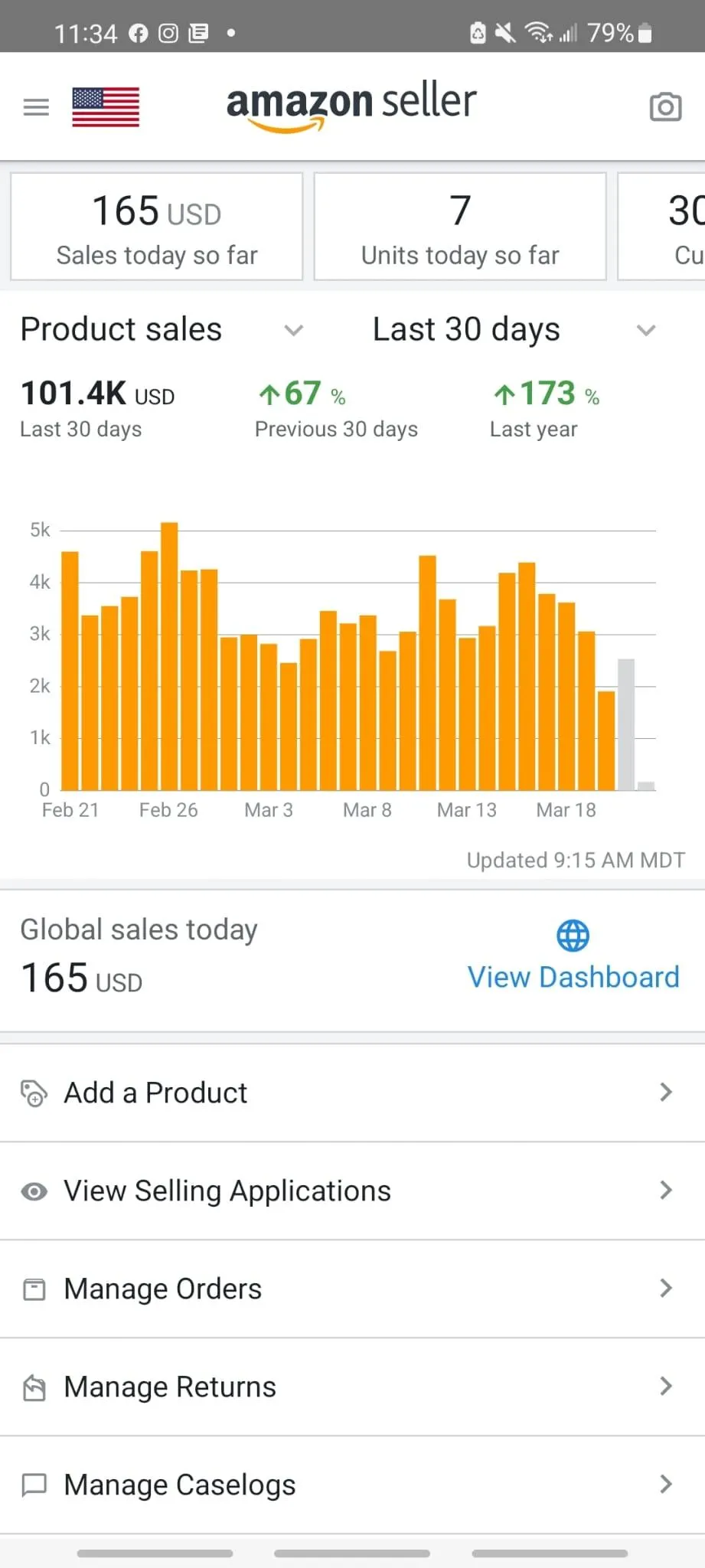705x1568 pixels.
Task: Open Manage Returns
Action: 352,1387
